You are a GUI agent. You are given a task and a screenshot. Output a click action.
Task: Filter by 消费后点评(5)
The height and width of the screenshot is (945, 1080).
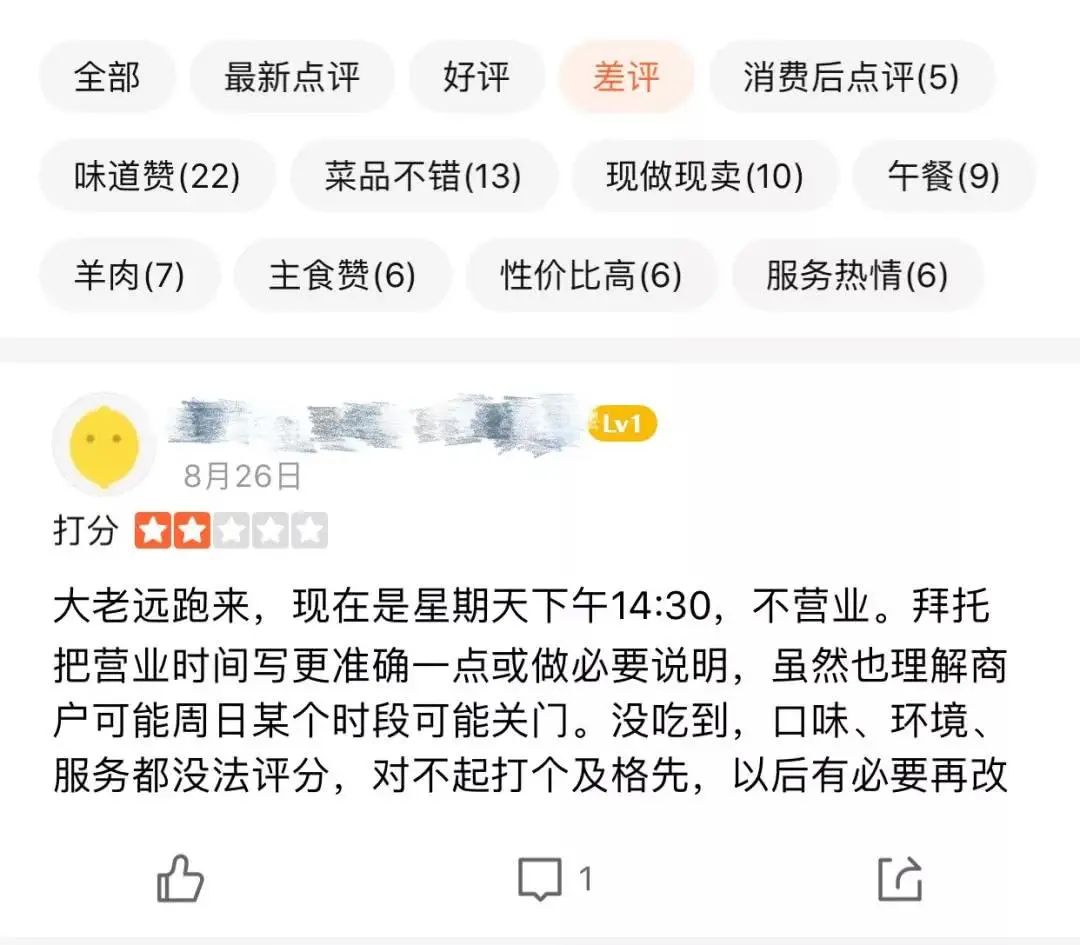pyautogui.click(x=851, y=77)
